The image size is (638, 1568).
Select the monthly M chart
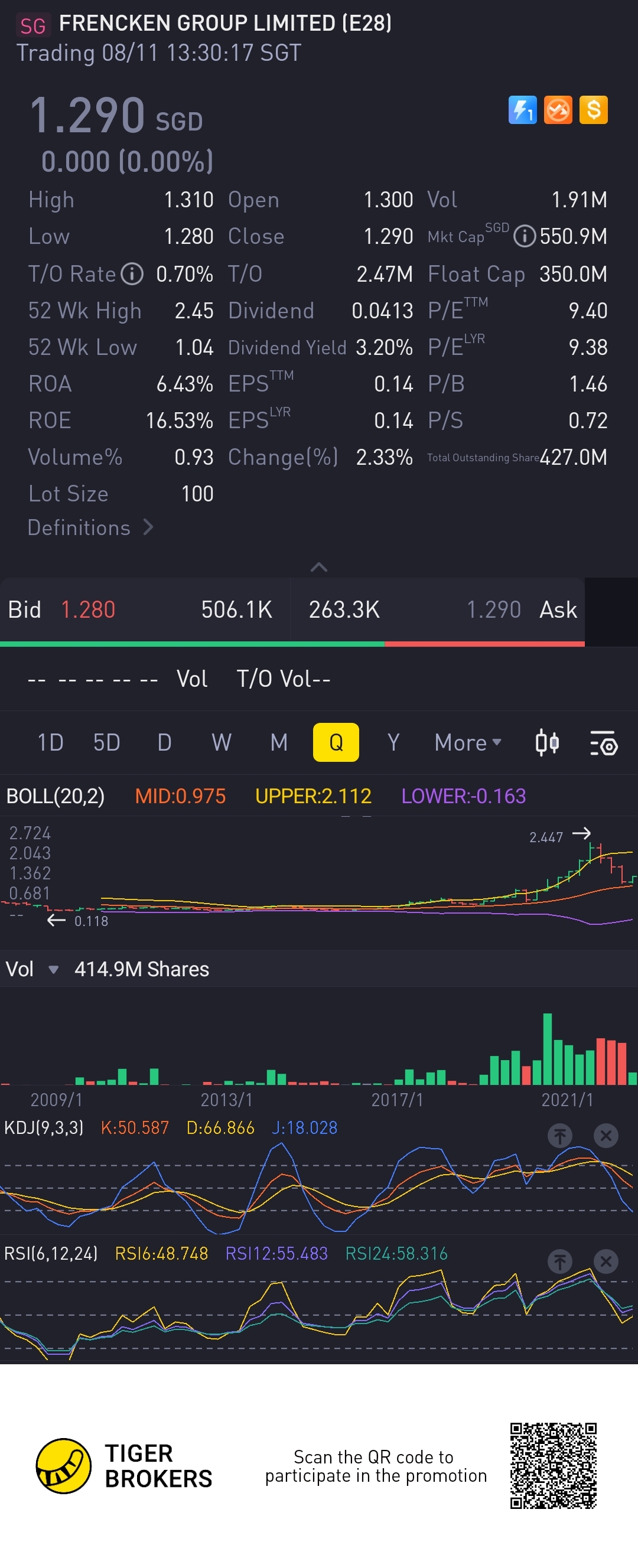click(x=279, y=742)
